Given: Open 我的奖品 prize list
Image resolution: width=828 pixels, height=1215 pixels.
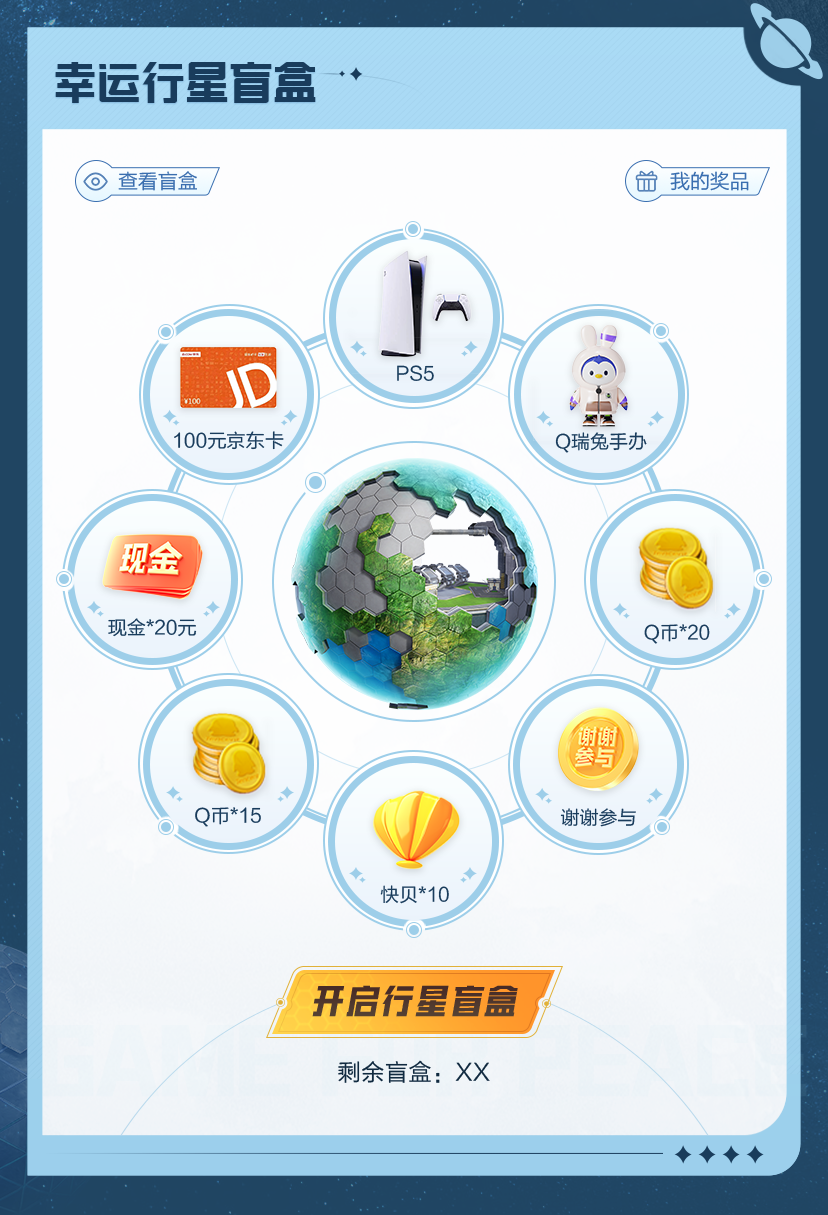Looking at the screenshot, I should click(x=697, y=181).
